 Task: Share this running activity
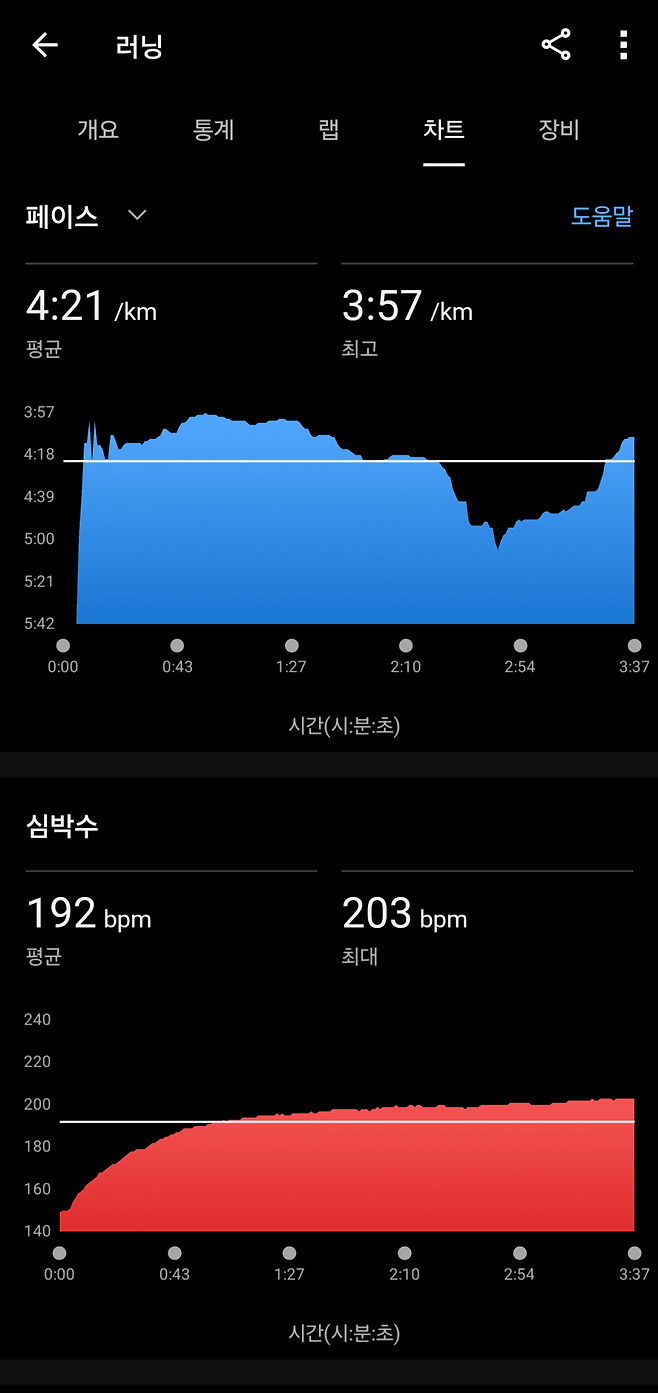point(556,45)
